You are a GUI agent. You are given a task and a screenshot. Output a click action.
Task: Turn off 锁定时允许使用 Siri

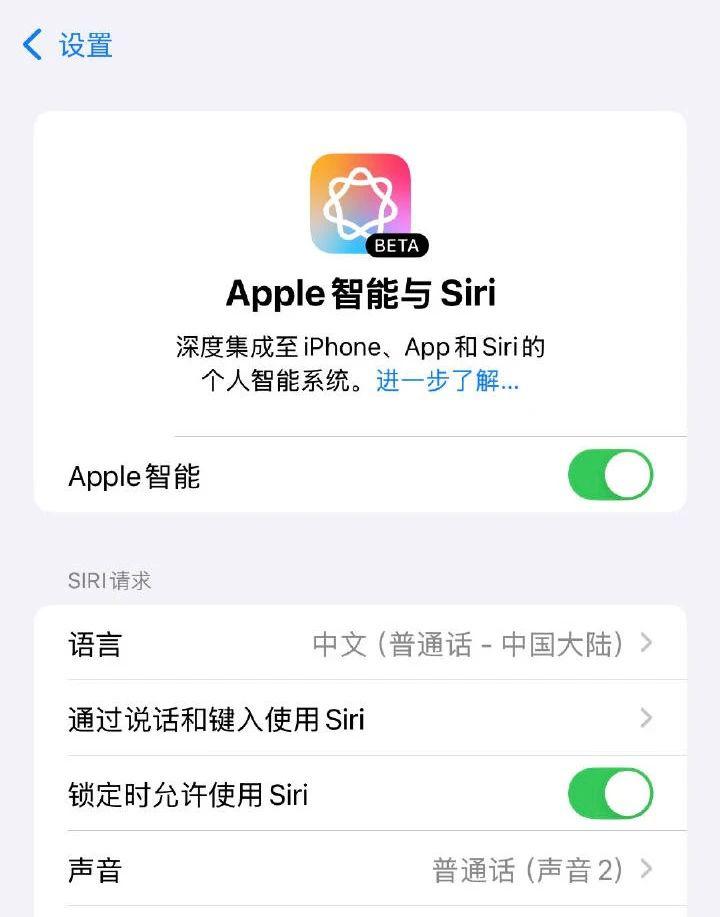click(610, 794)
